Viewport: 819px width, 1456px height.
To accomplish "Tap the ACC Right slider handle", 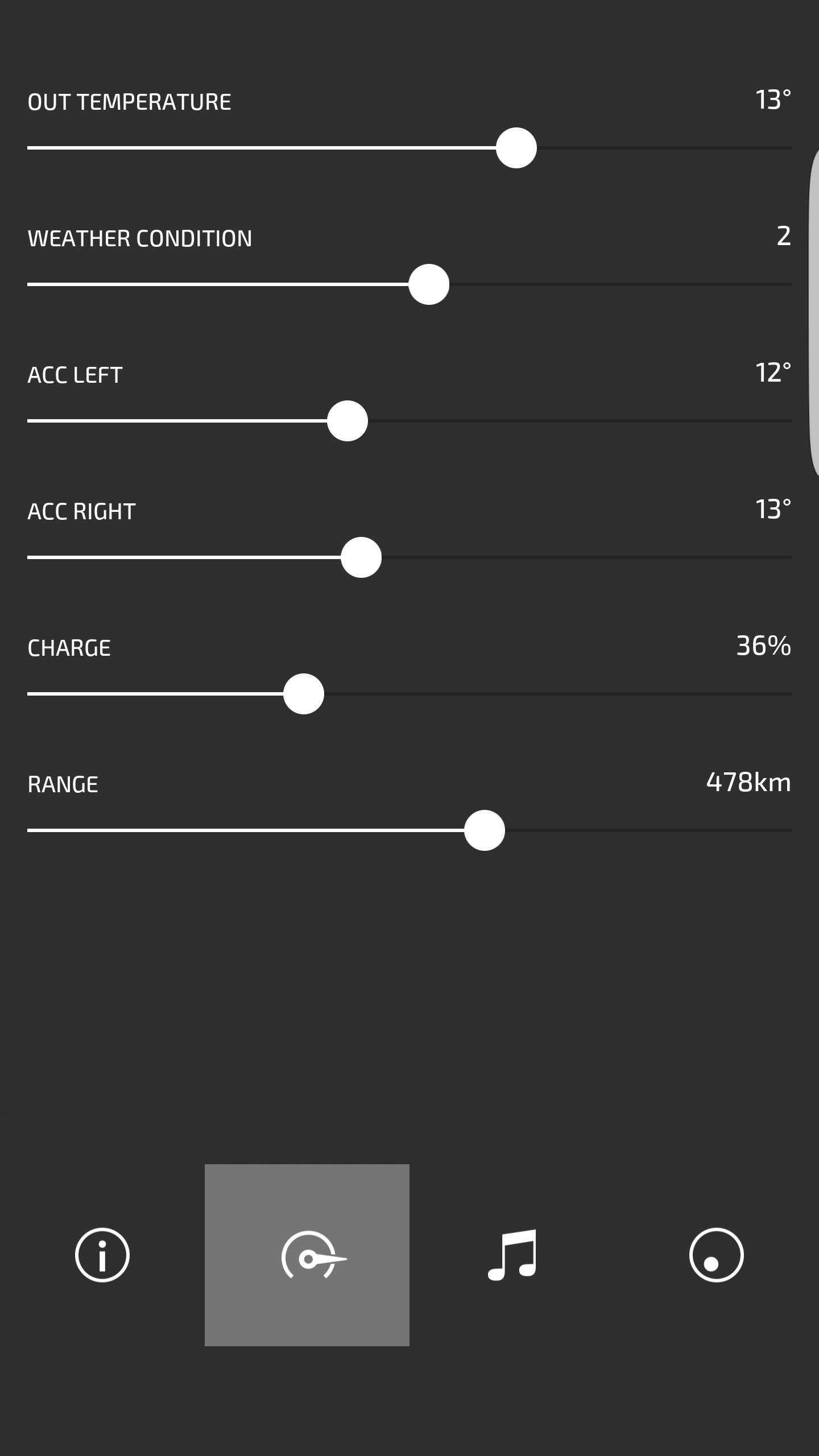I will coord(361,557).
